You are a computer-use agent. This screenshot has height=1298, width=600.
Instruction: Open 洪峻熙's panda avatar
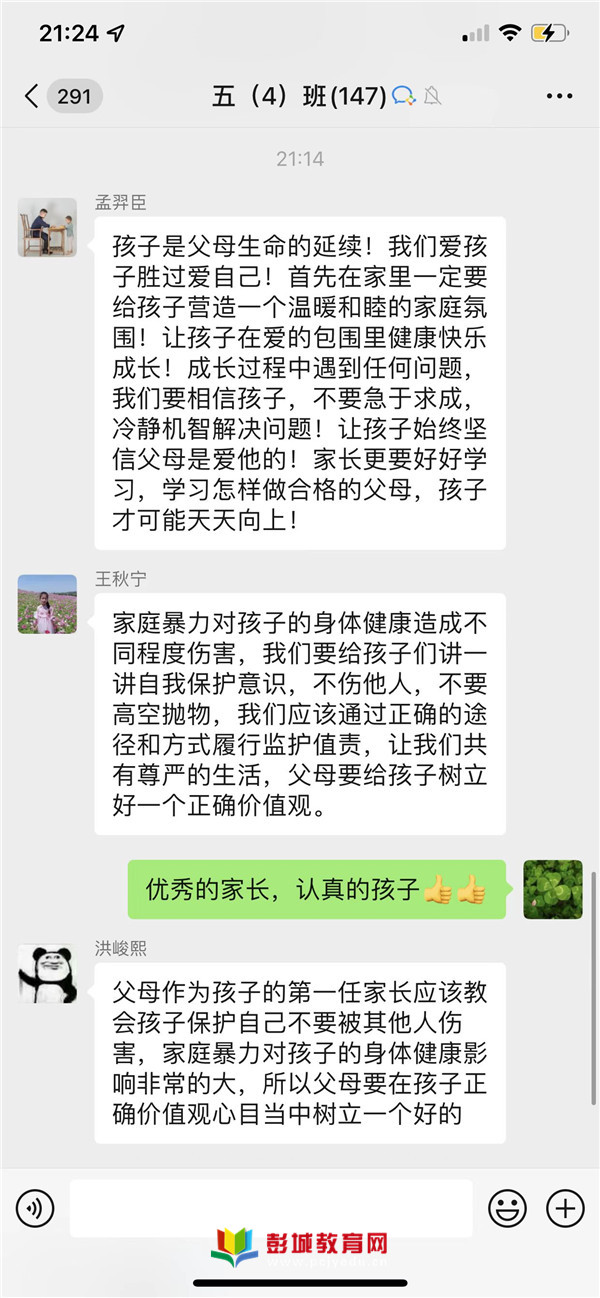[47, 973]
